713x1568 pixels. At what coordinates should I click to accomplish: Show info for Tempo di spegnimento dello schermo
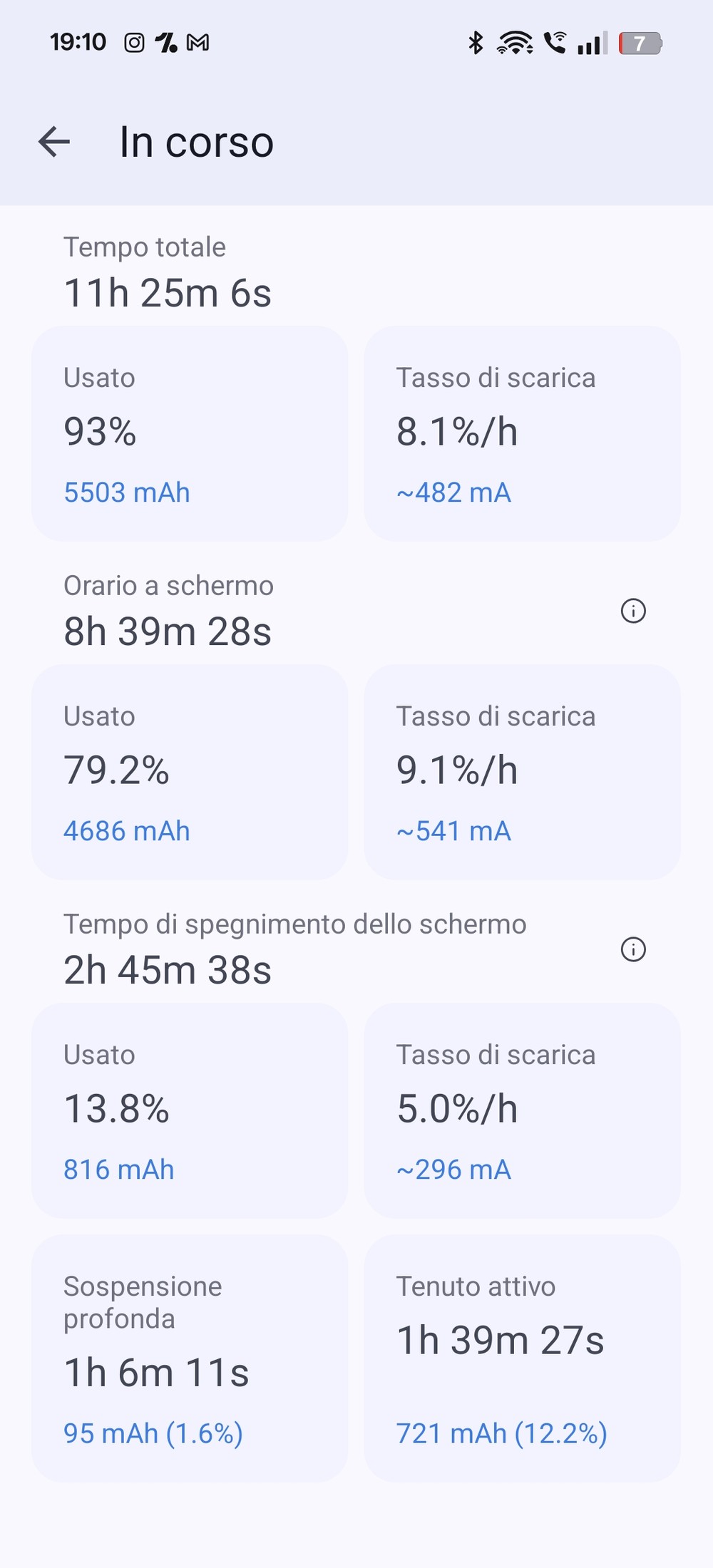[x=633, y=949]
